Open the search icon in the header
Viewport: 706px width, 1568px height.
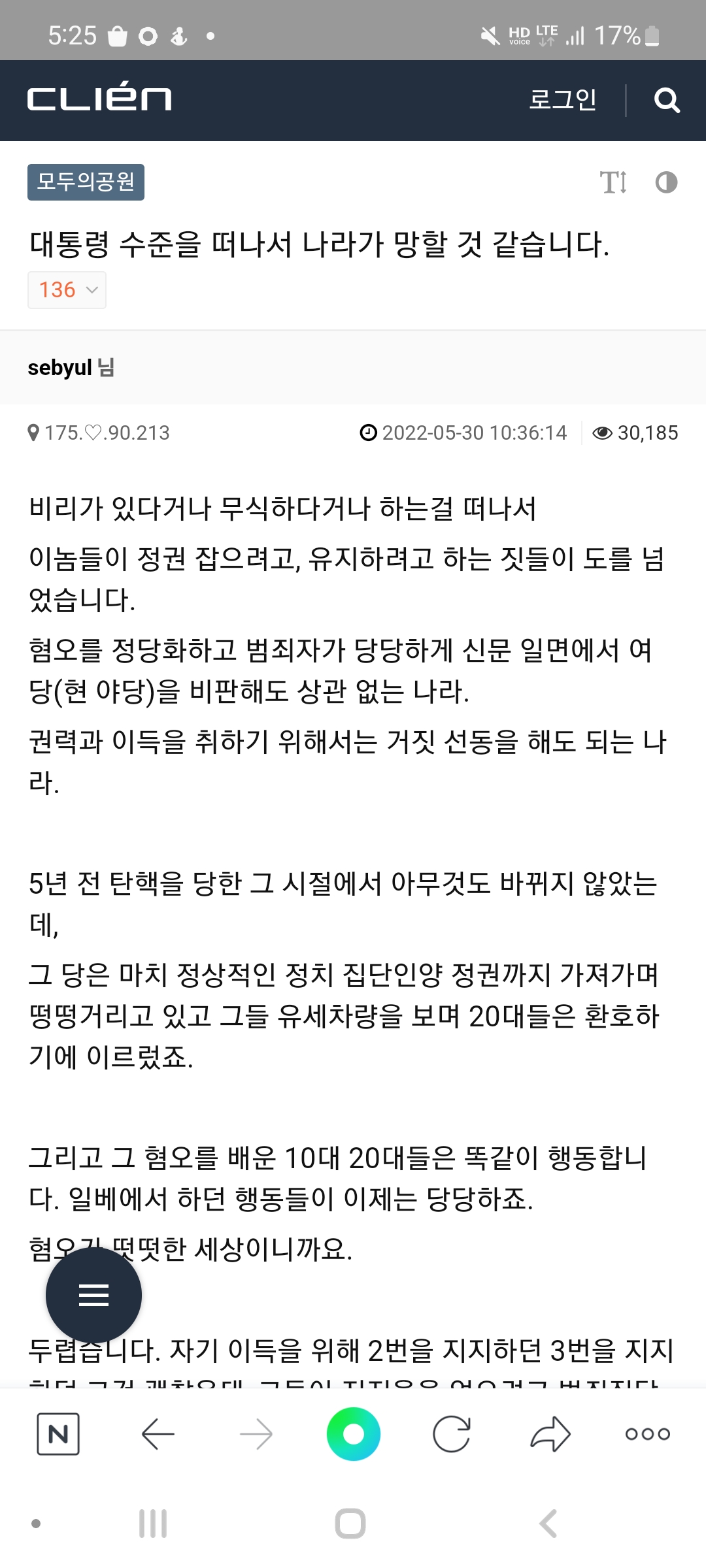point(667,101)
